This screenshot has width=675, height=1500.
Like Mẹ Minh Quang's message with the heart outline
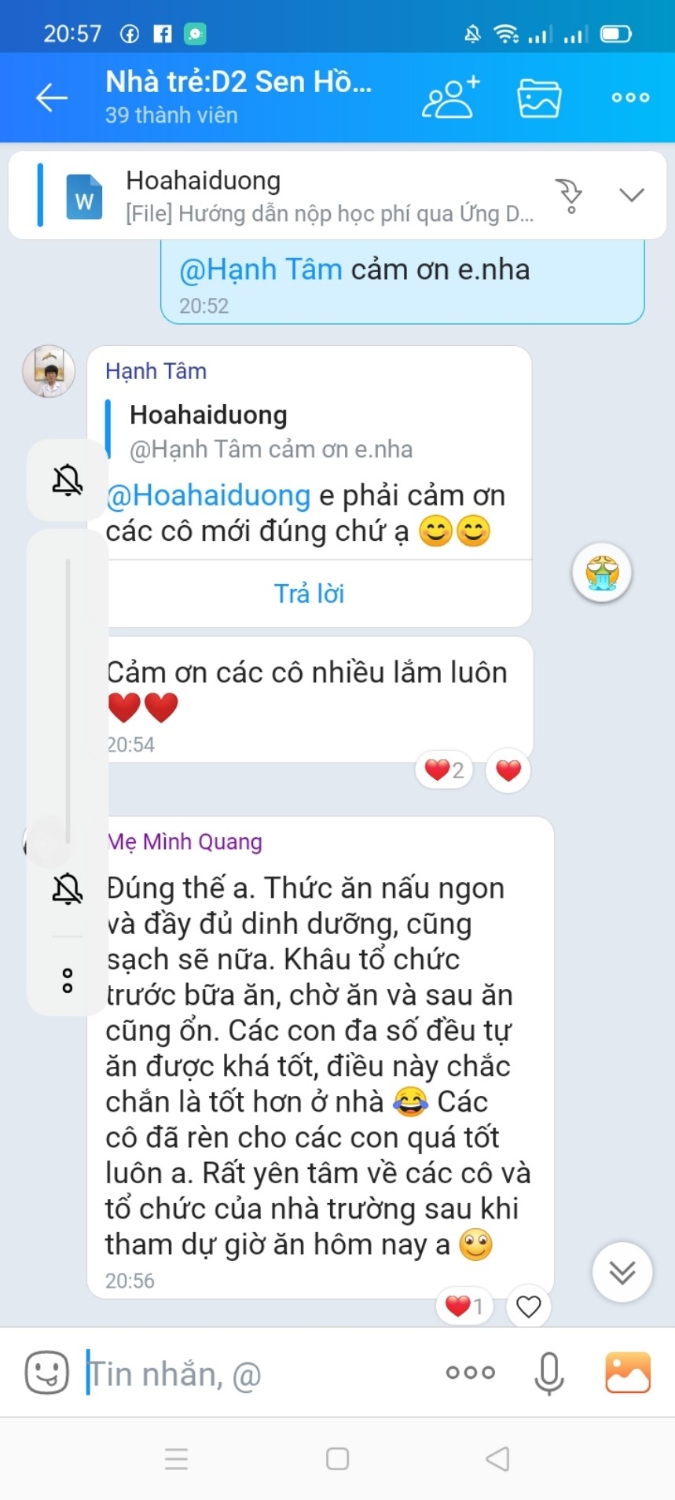528,1306
